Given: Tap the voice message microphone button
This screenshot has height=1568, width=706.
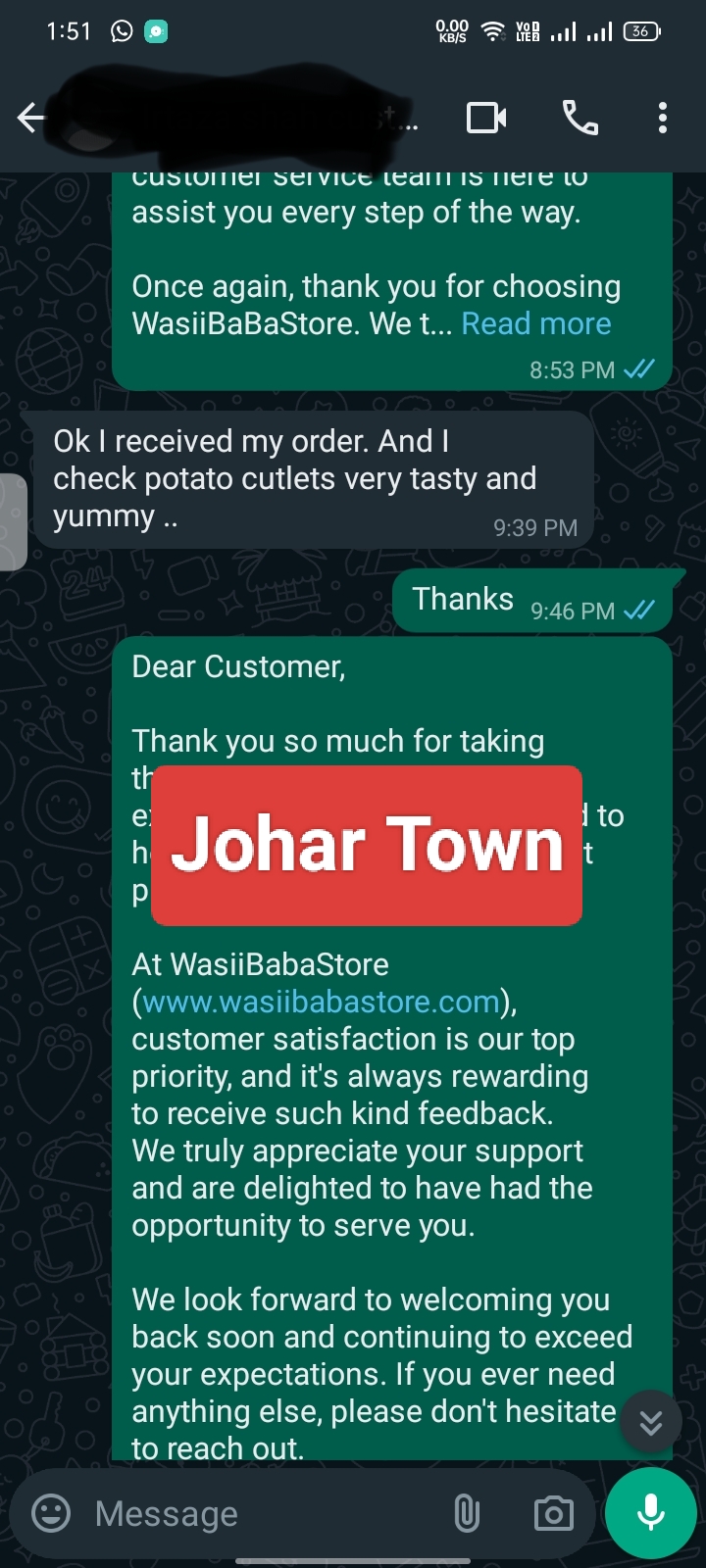Looking at the screenshot, I should pyautogui.click(x=651, y=1513).
